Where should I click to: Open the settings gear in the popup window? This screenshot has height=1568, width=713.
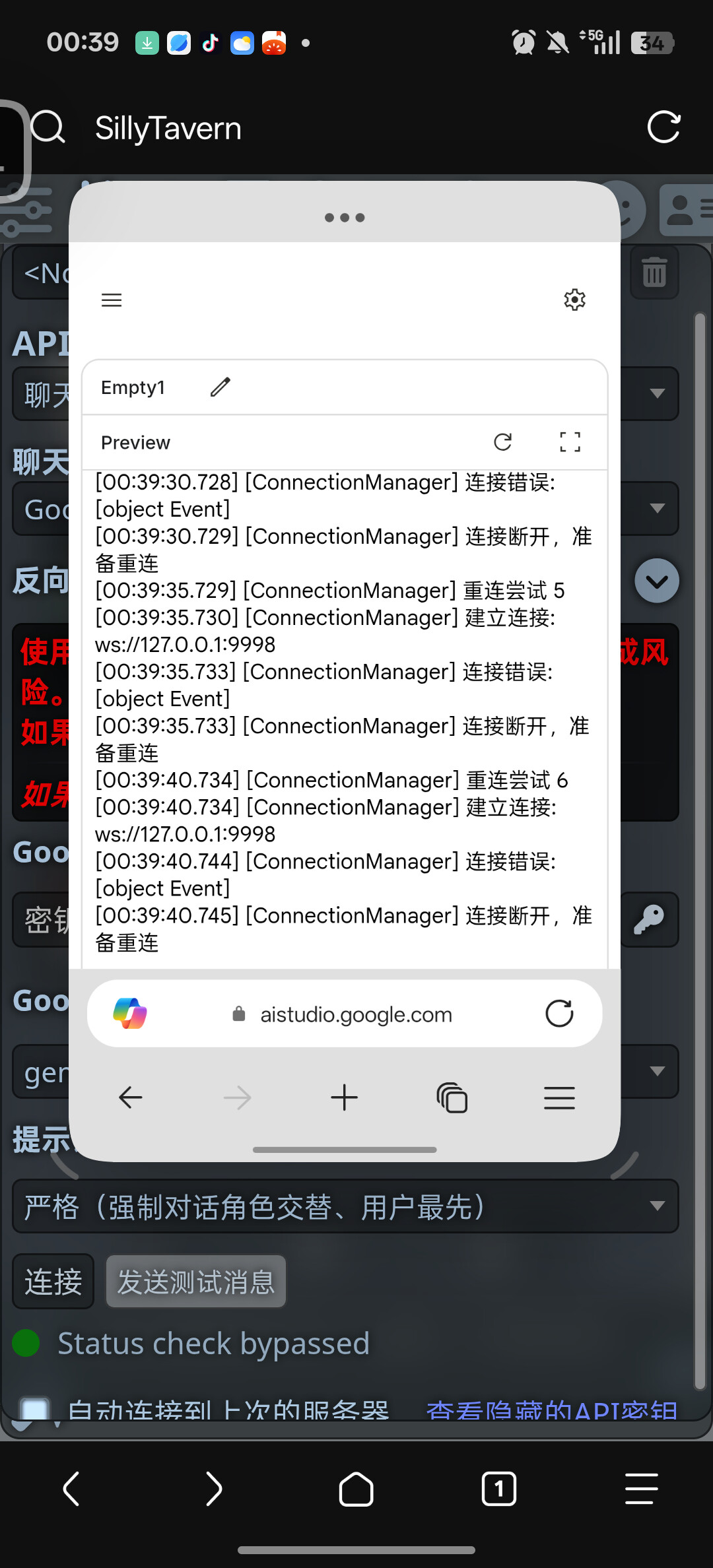[574, 300]
